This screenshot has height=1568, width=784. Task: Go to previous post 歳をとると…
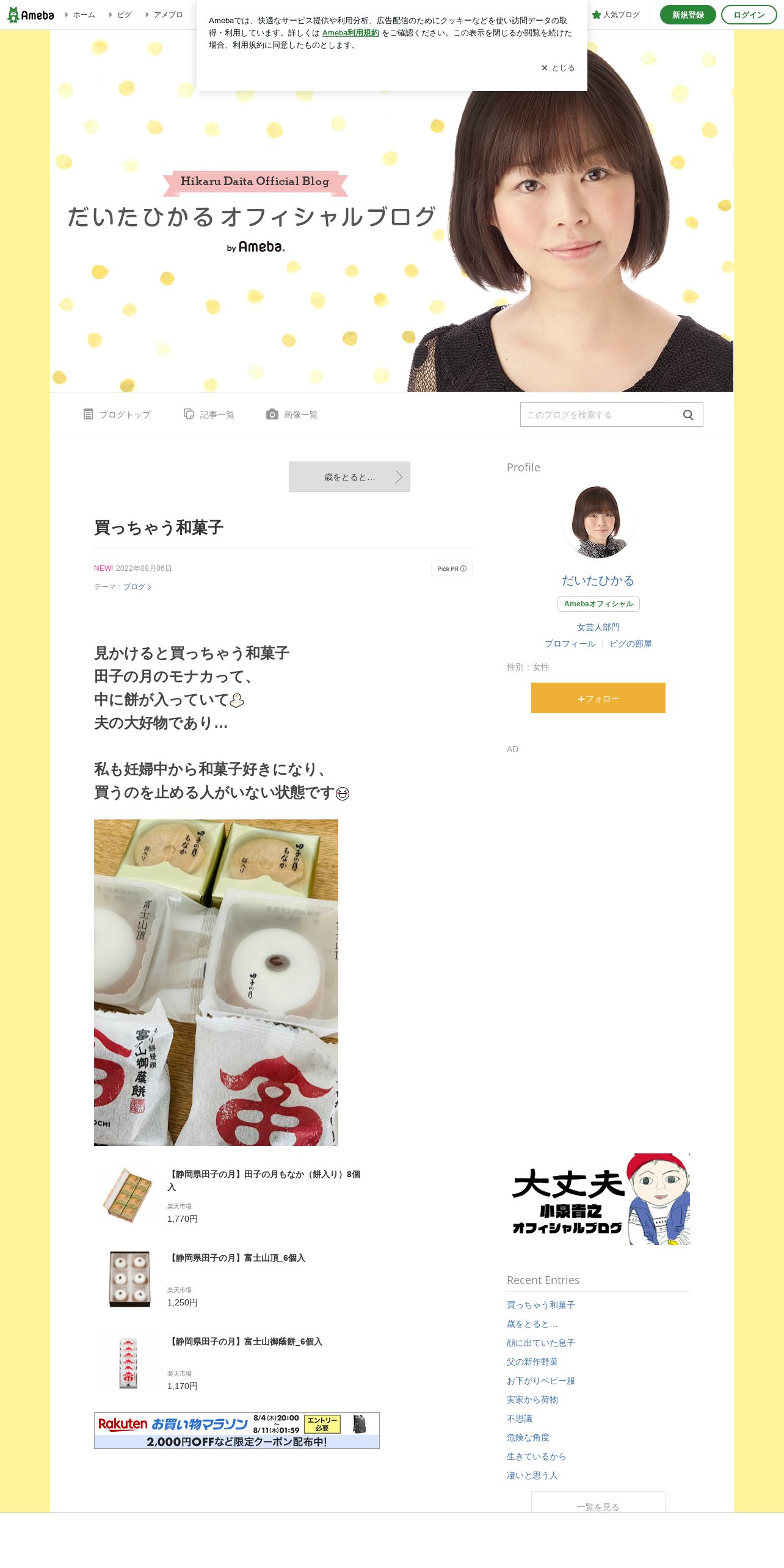pyautogui.click(x=350, y=477)
